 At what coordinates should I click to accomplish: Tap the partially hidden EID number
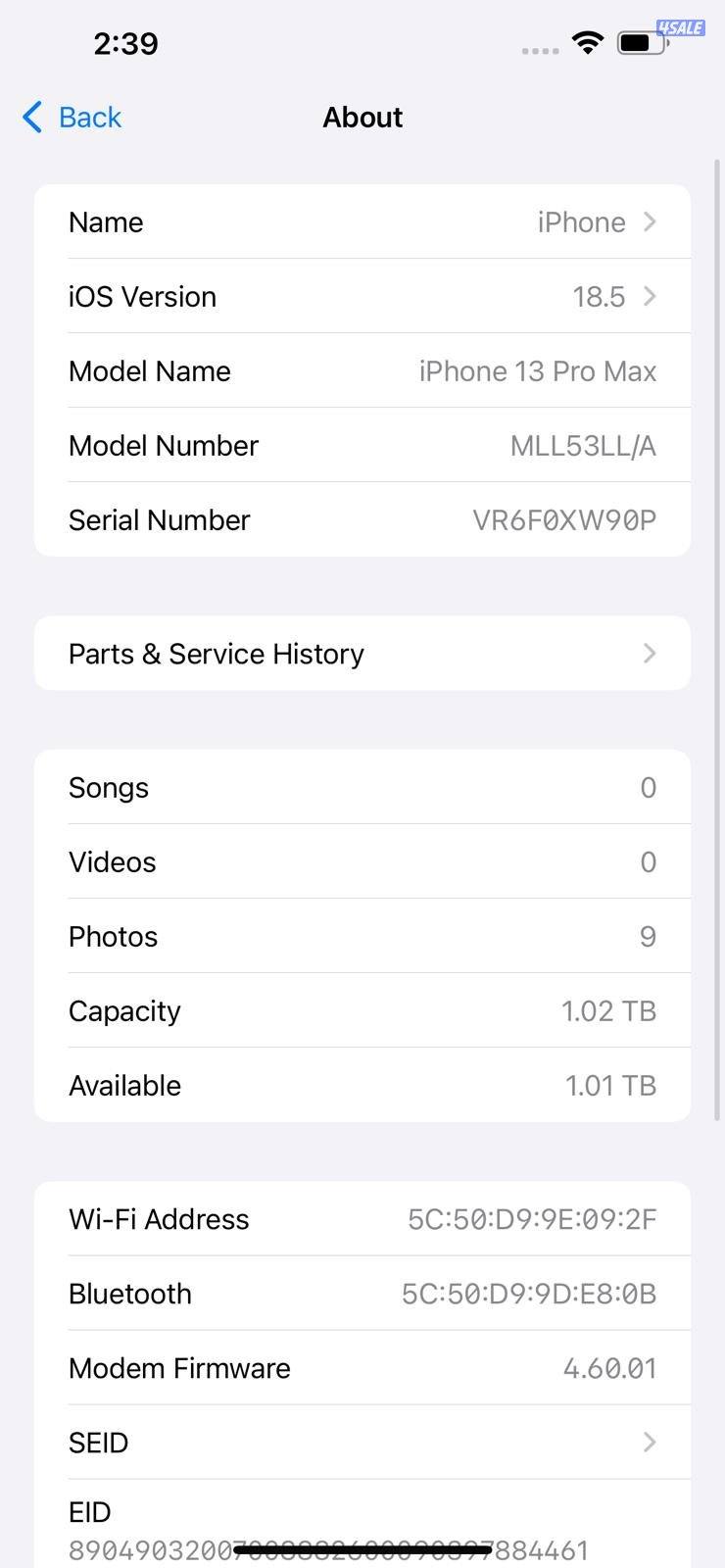pos(327,1549)
